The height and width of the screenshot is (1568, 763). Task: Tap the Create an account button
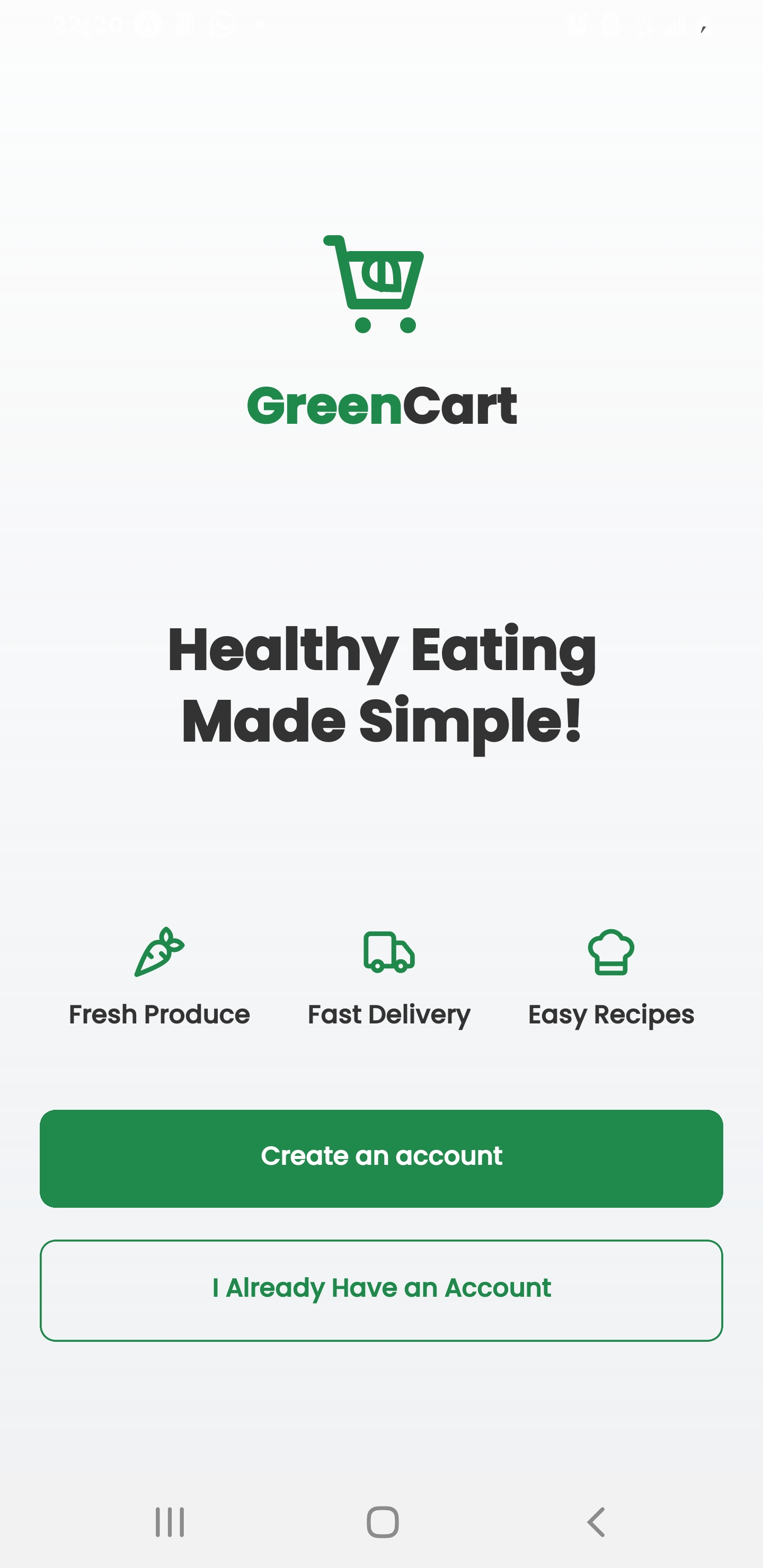click(x=381, y=1158)
